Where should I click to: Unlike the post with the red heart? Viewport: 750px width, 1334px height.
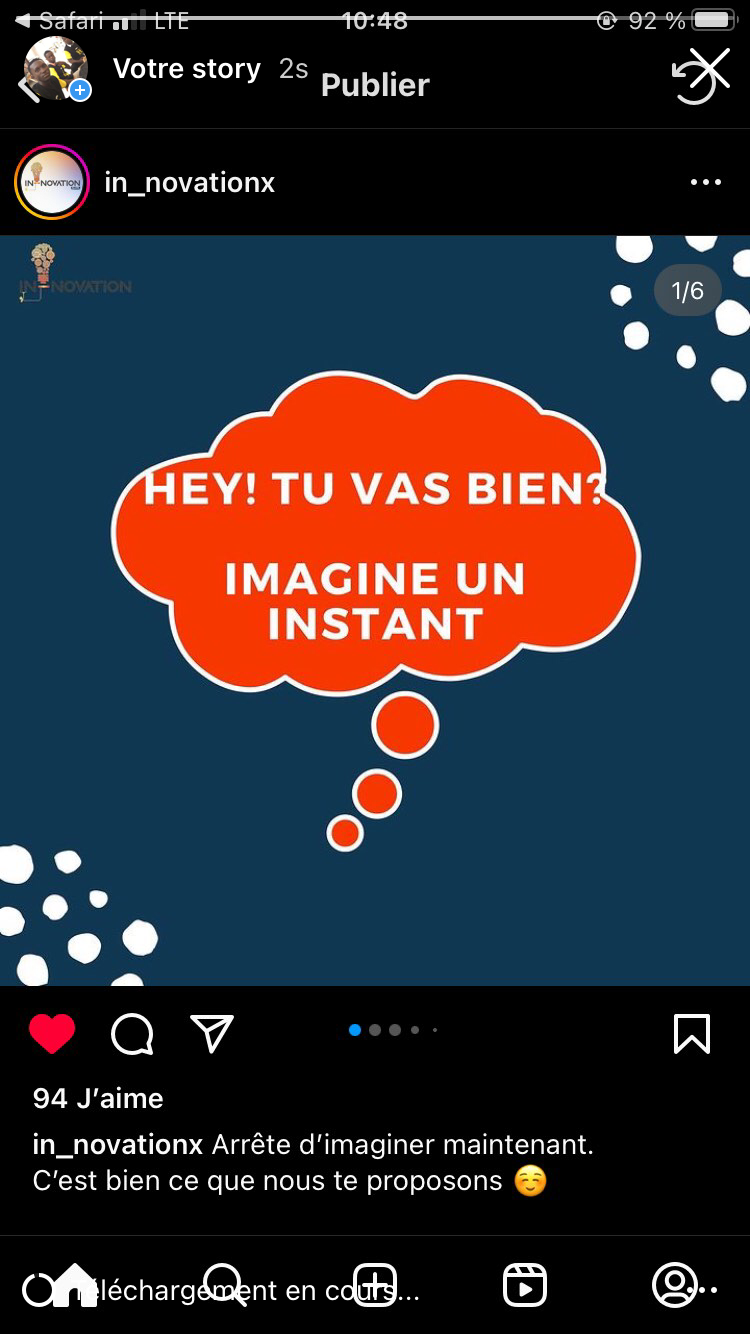[52, 1033]
